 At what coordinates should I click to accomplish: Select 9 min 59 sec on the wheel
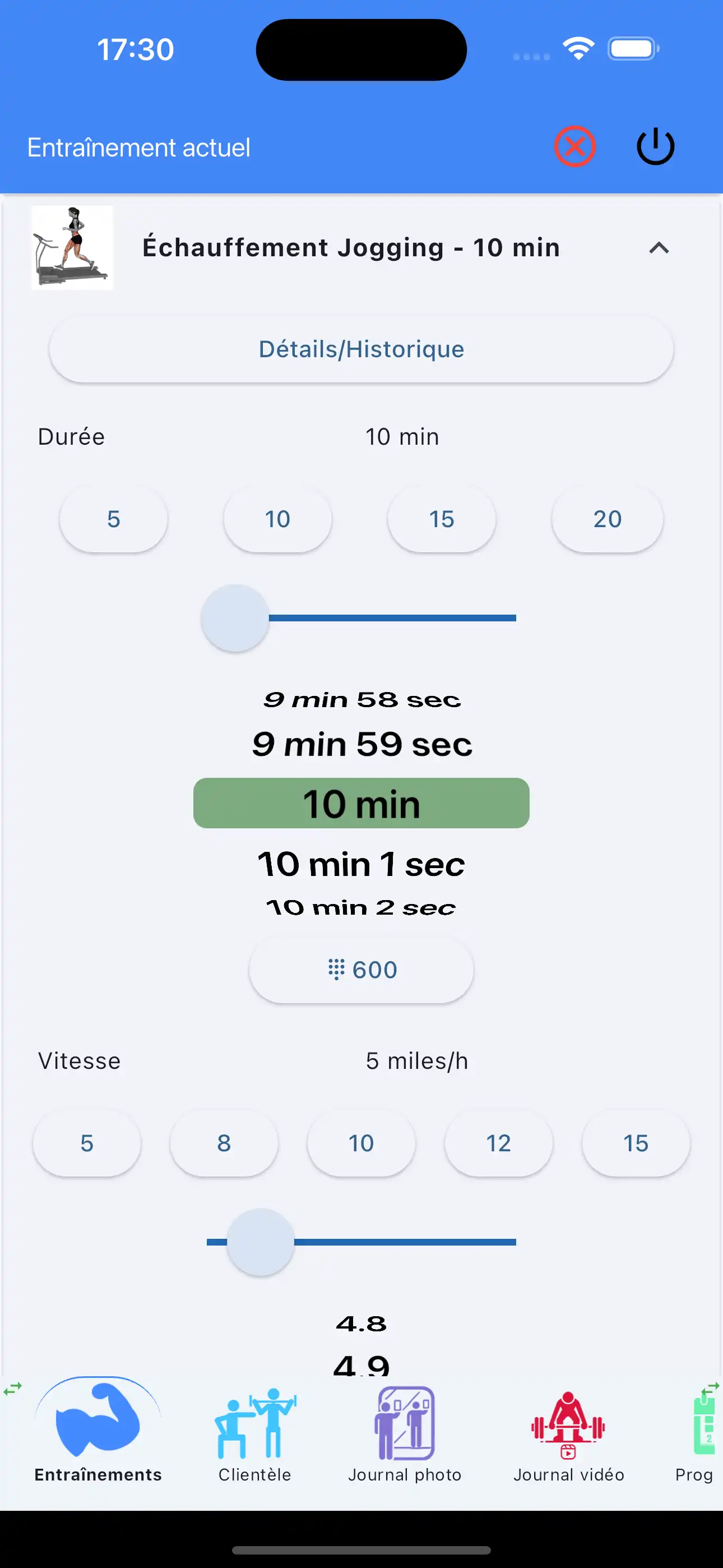tap(361, 743)
